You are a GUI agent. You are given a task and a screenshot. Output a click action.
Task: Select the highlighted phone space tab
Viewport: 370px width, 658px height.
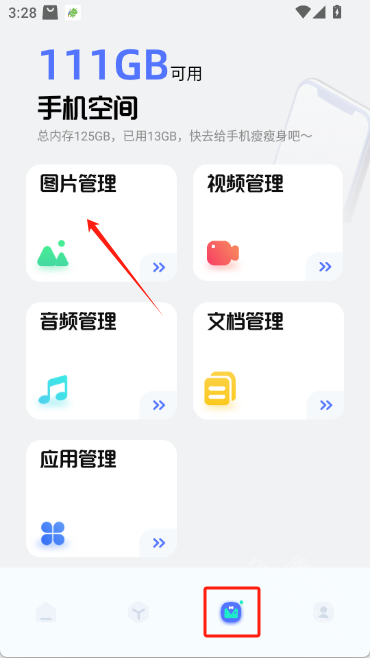coord(232,612)
